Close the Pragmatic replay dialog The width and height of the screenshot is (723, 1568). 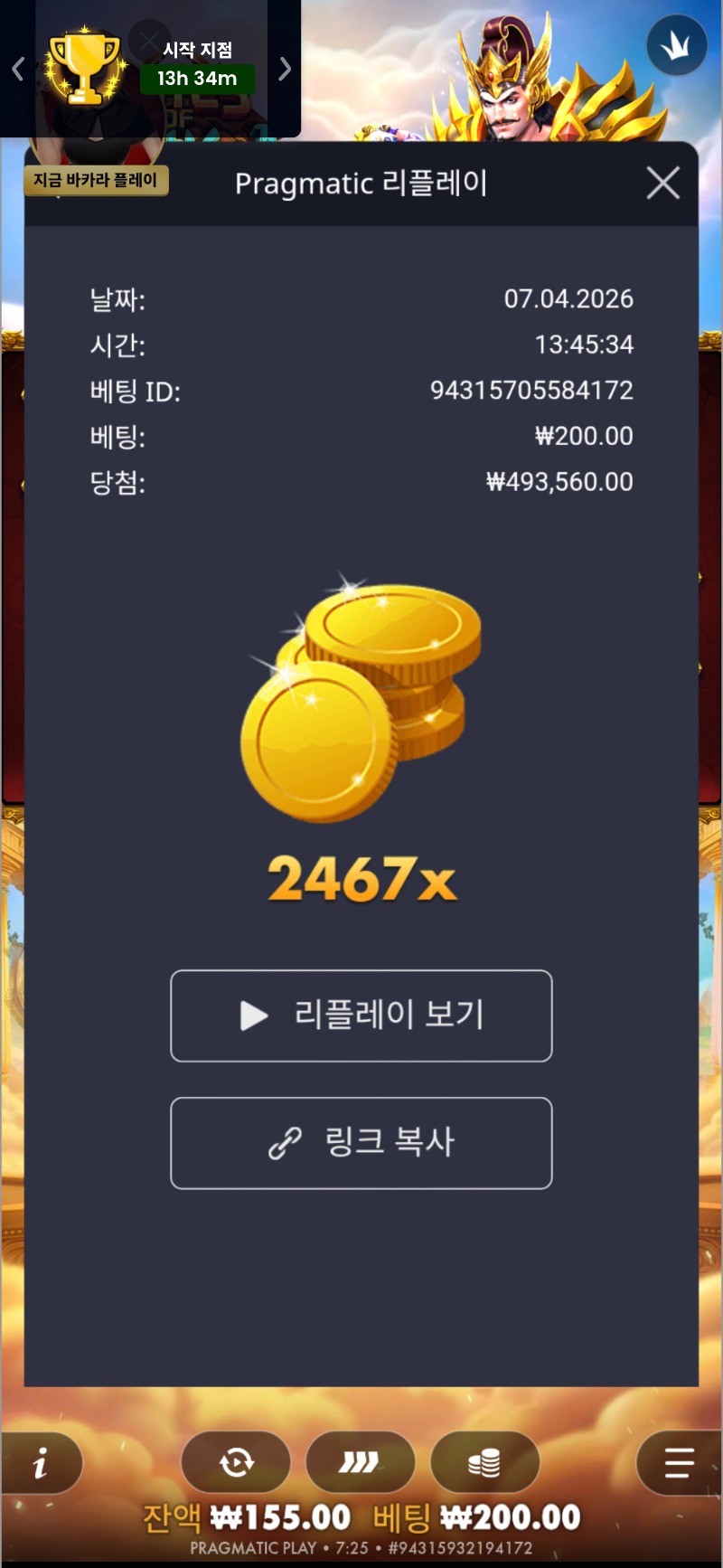tap(662, 184)
